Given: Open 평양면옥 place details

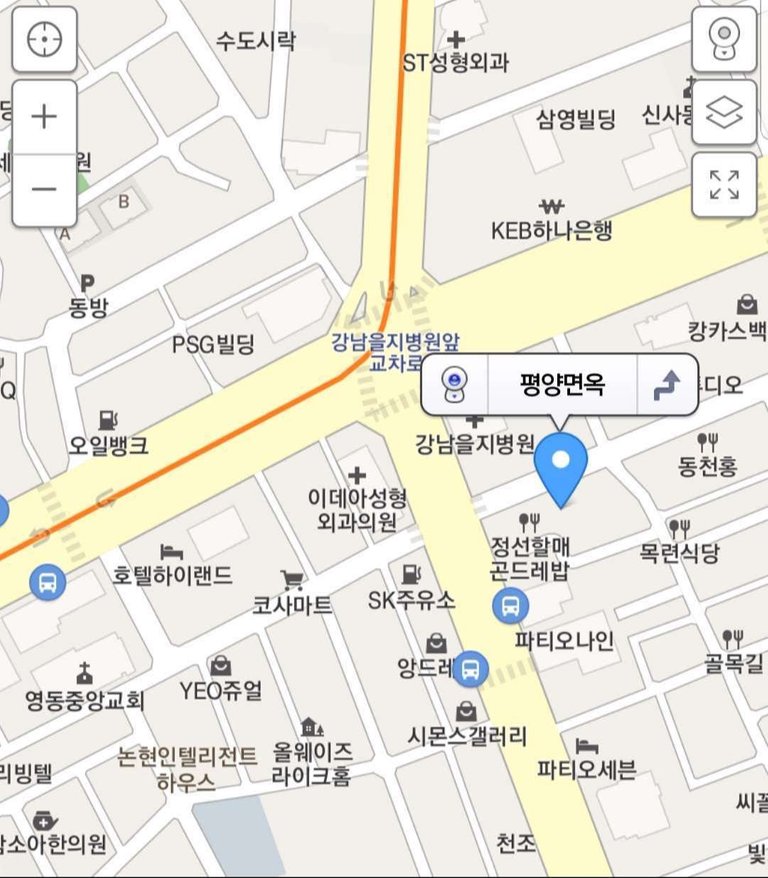Looking at the screenshot, I should (562, 384).
